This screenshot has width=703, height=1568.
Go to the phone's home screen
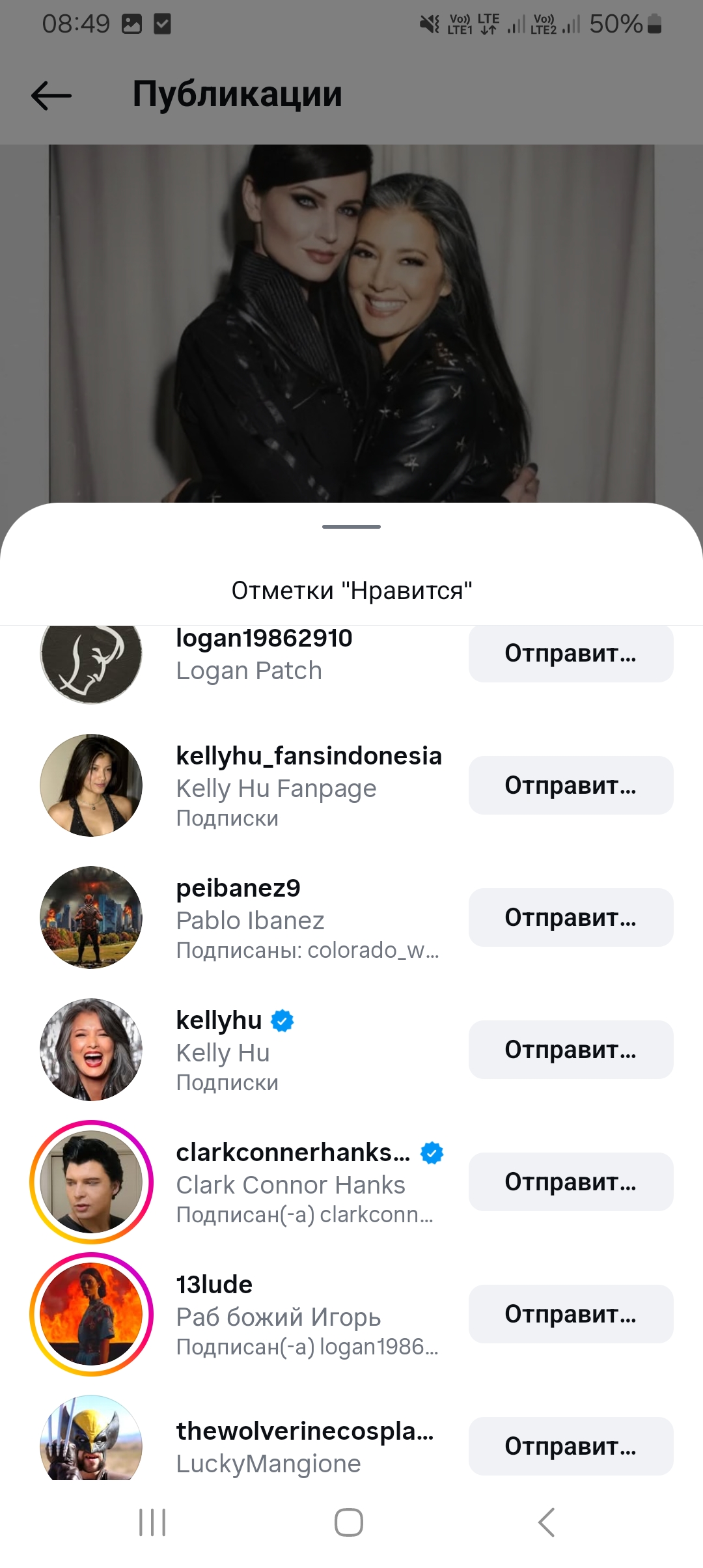[x=349, y=1522]
